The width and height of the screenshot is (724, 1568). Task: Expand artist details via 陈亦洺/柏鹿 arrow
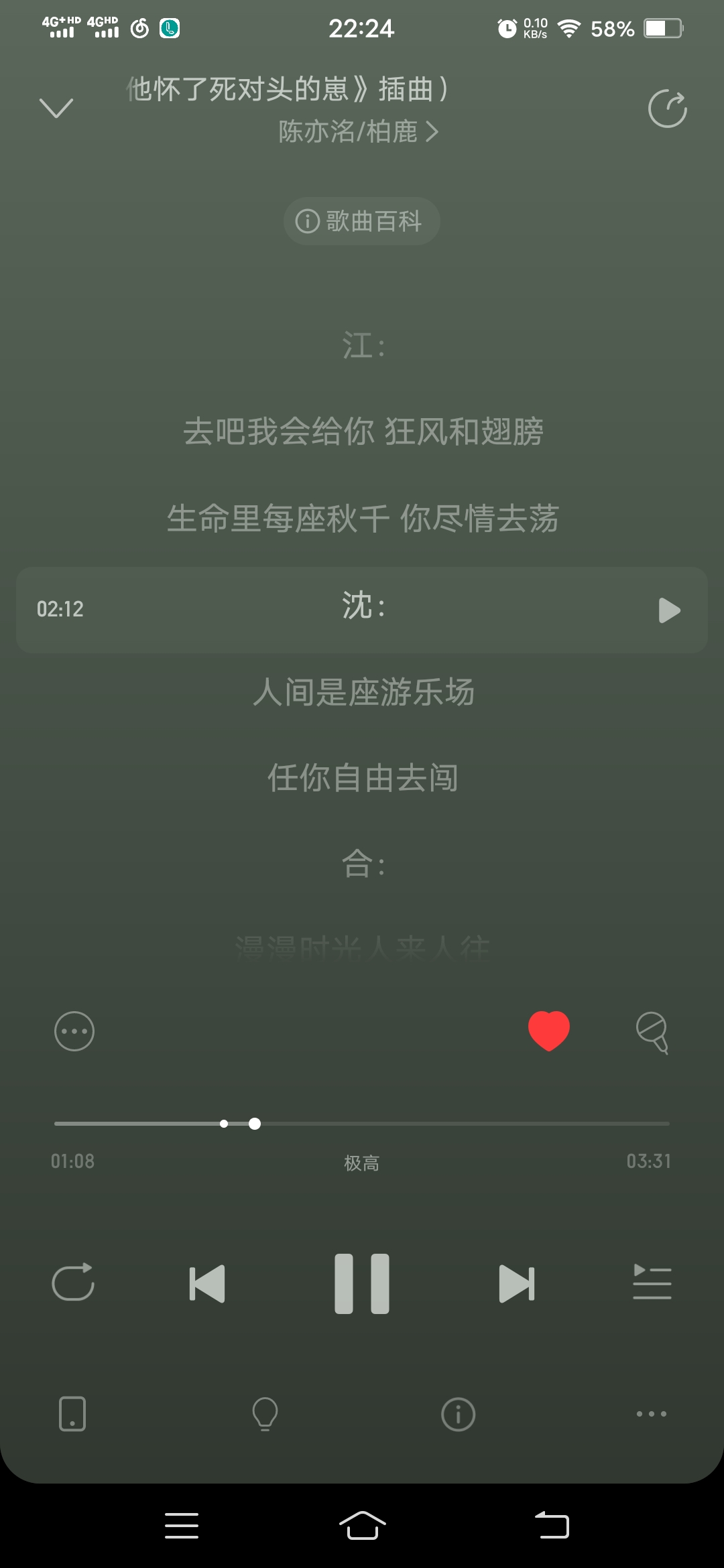click(357, 132)
